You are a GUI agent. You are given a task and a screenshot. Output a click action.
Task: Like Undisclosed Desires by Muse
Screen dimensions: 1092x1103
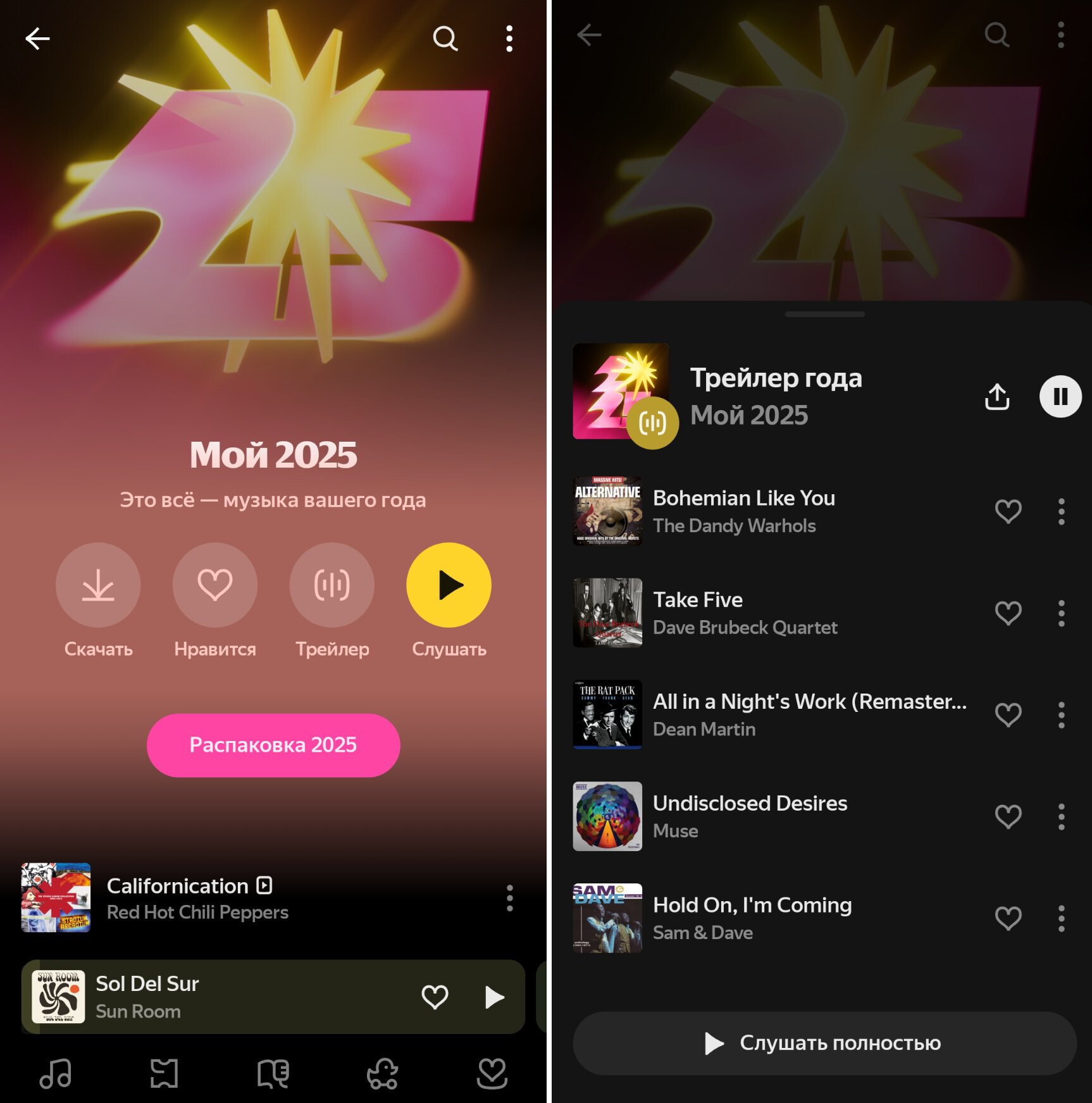click(1008, 816)
